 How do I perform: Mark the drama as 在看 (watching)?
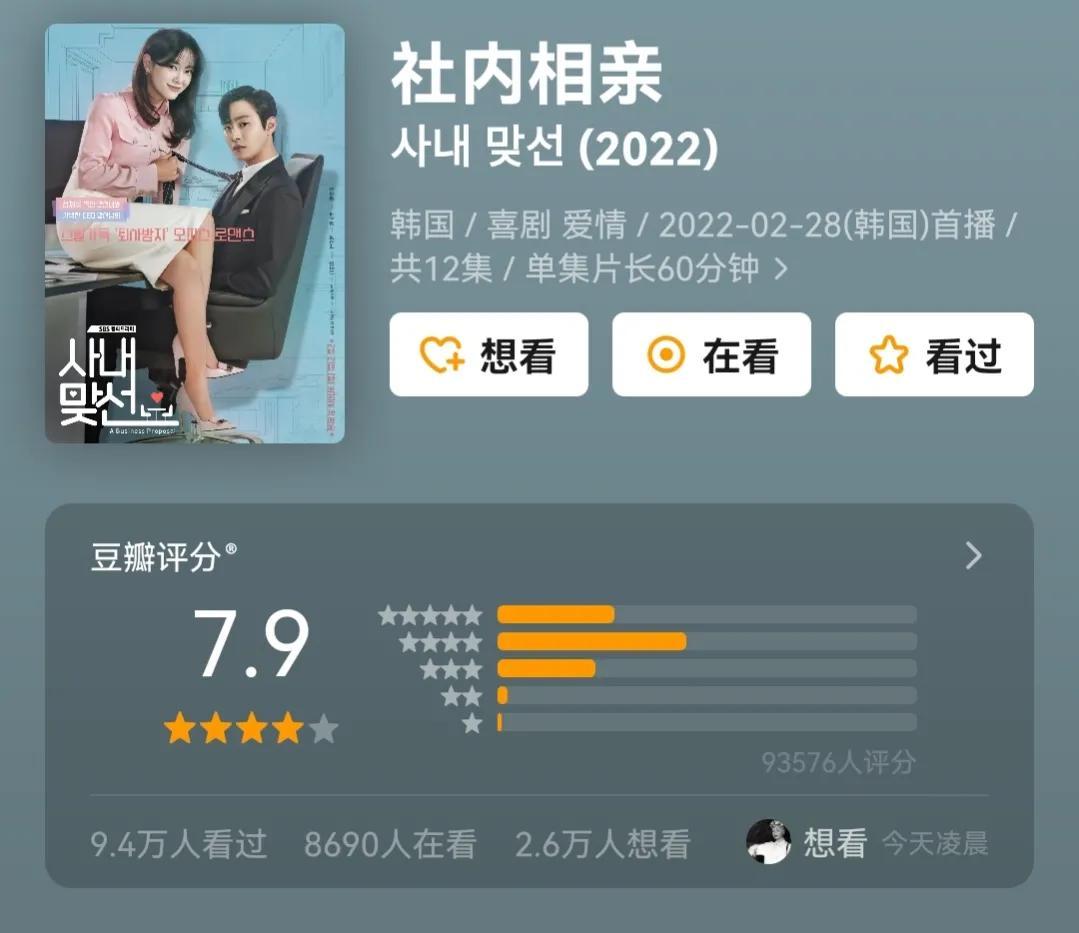tap(711, 355)
